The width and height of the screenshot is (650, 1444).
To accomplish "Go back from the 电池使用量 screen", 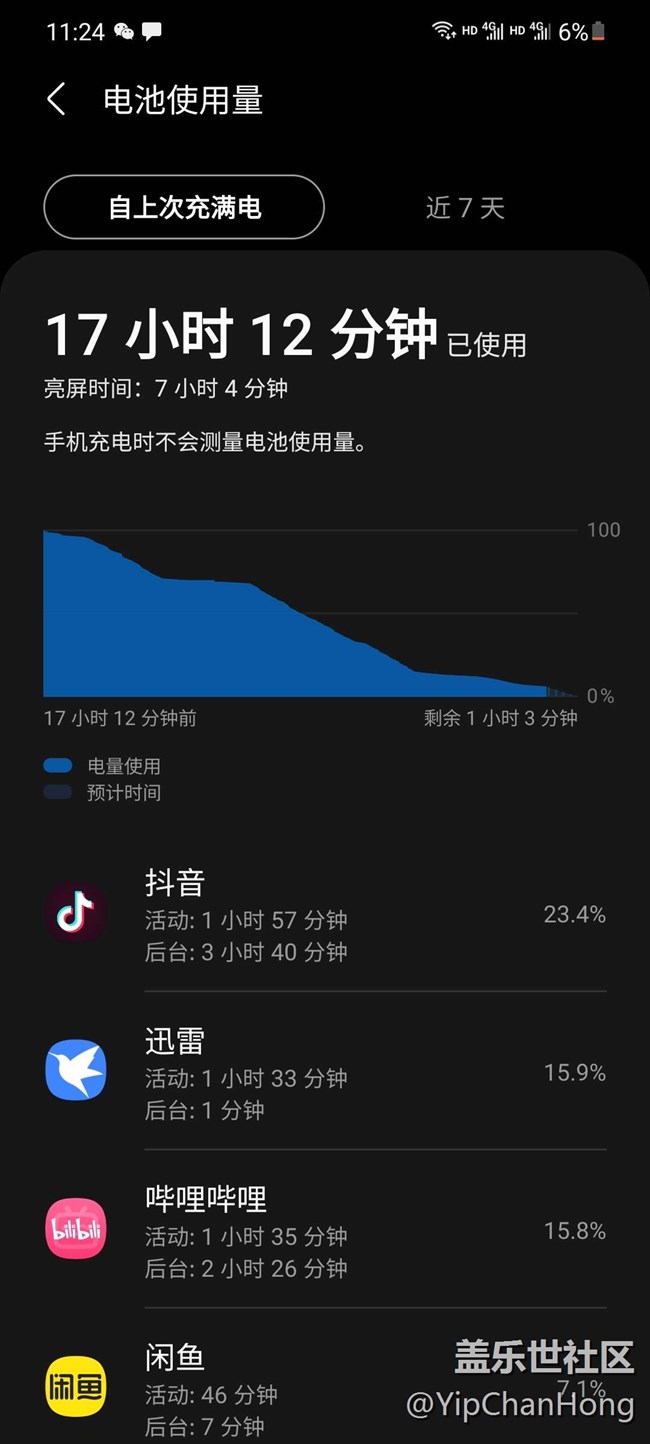I will click(56, 100).
